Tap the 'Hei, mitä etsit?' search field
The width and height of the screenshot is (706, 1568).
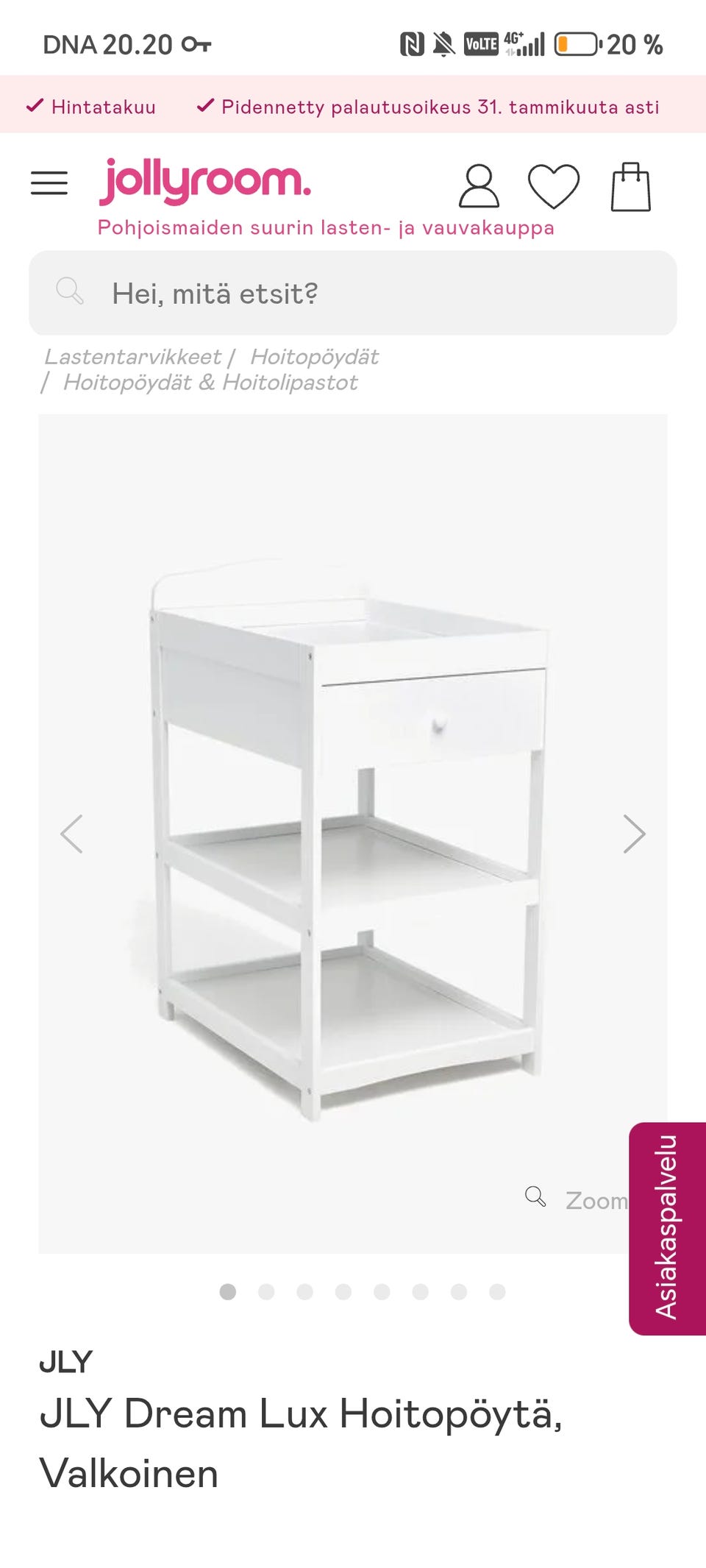(353, 294)
